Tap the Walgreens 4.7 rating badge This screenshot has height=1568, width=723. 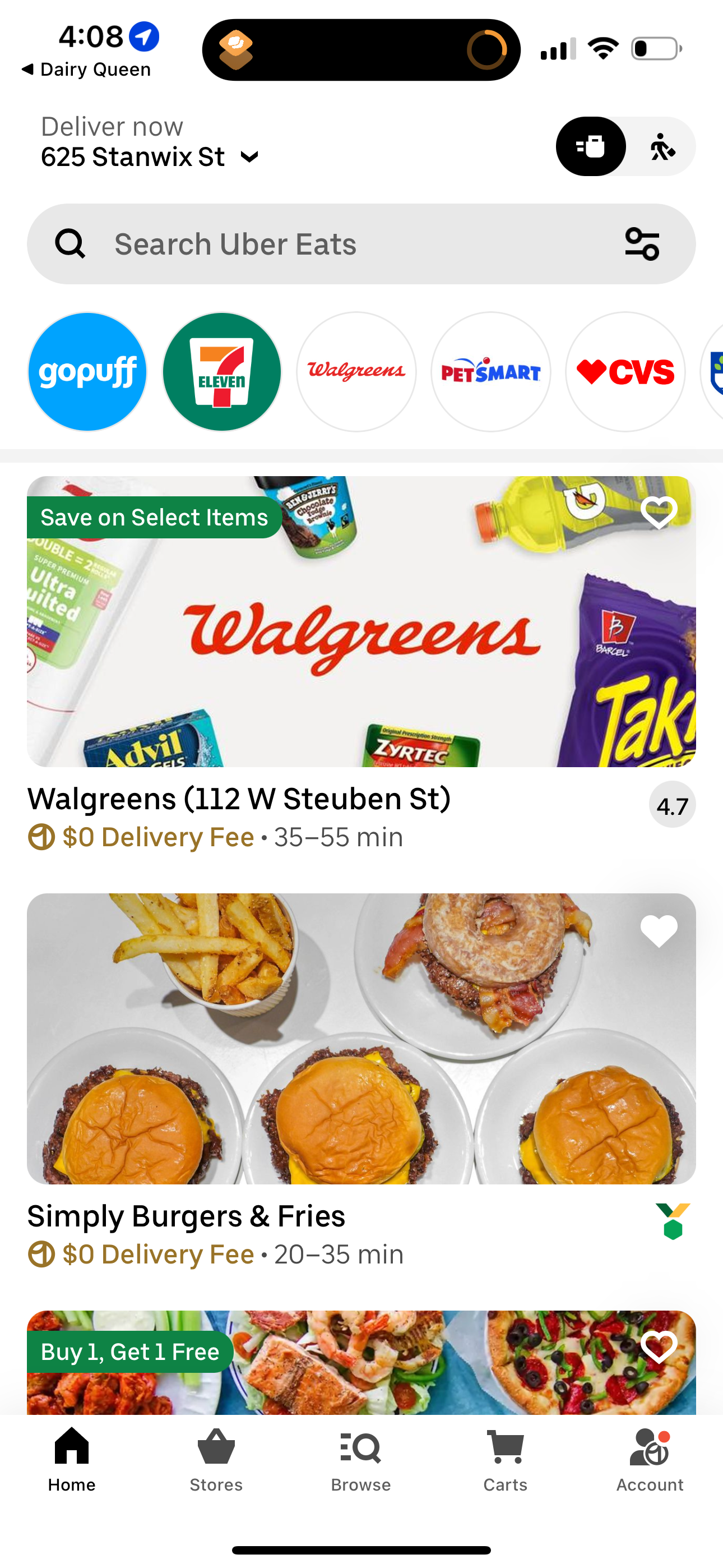tap(672, 804)
